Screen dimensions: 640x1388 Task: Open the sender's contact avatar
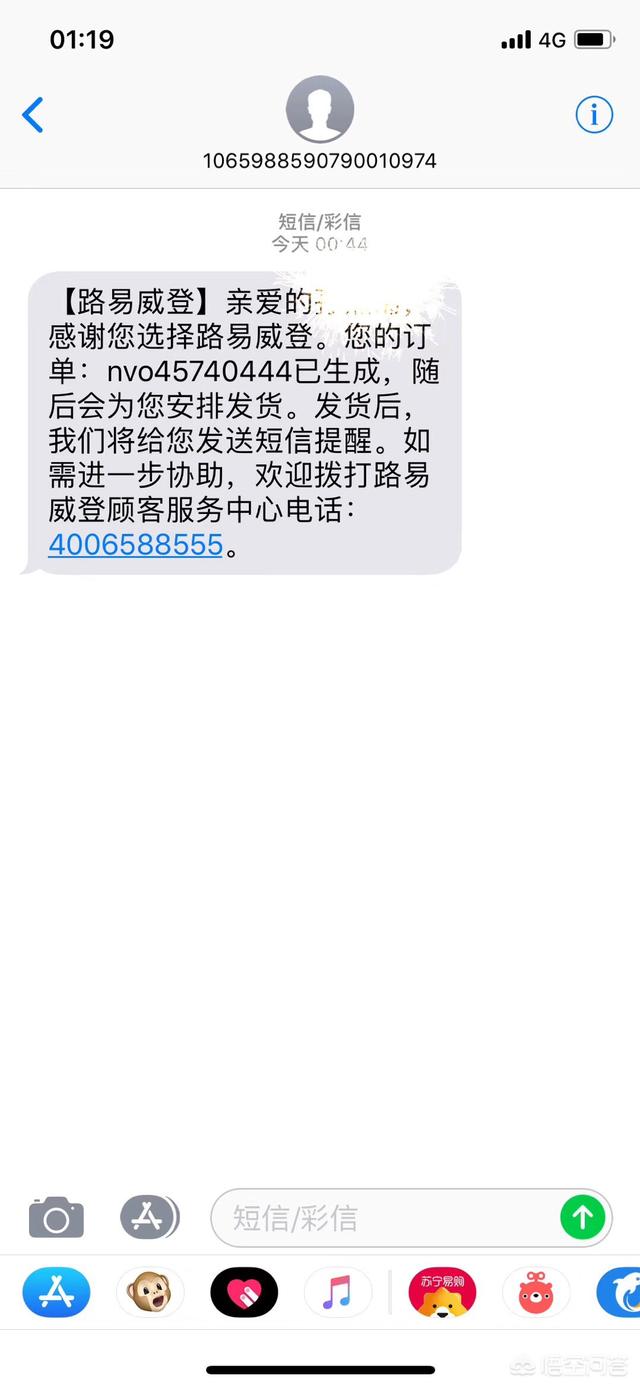click(x=320, y=110)
